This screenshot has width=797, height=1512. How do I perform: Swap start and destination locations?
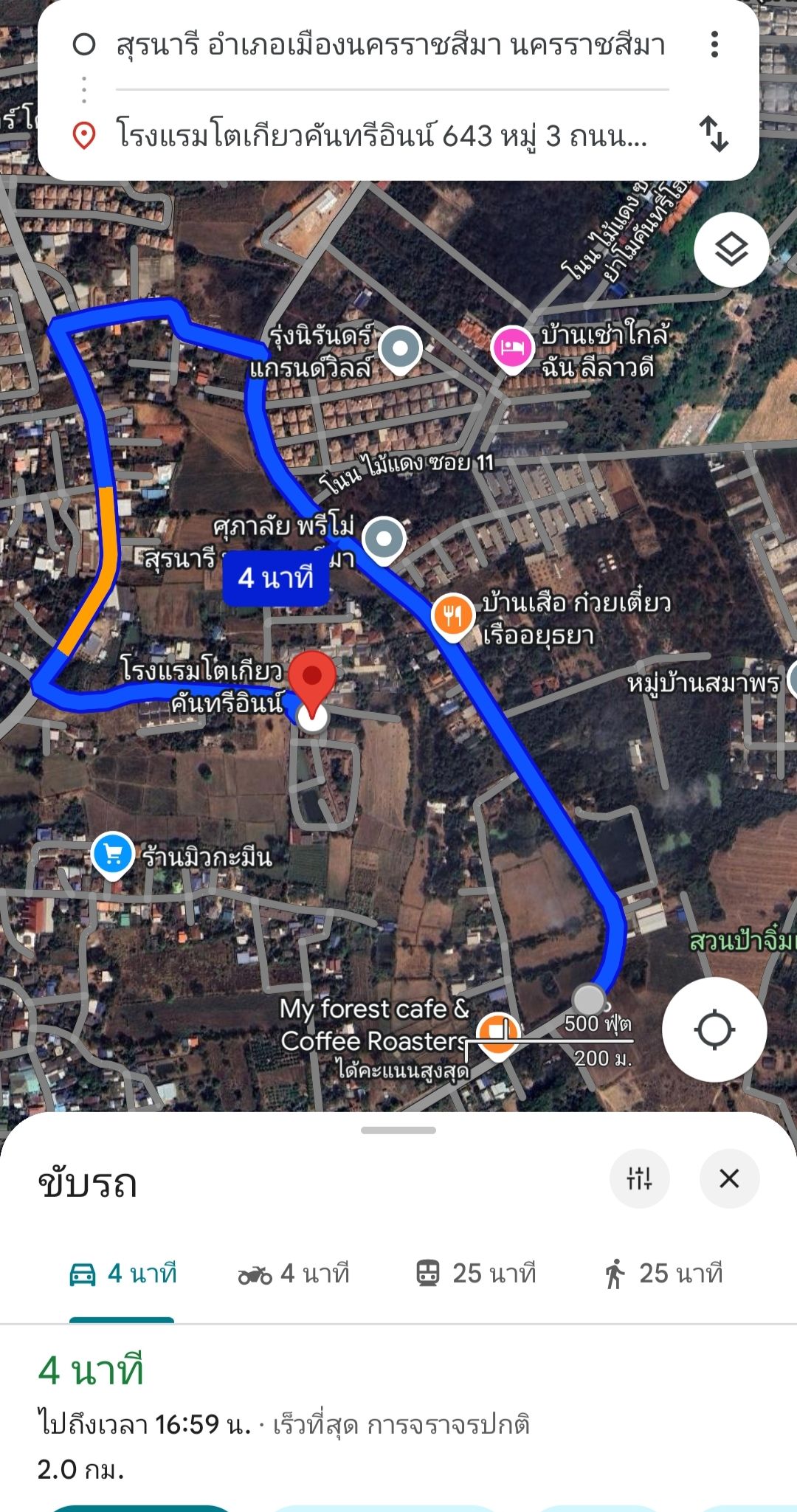[714, 134]
